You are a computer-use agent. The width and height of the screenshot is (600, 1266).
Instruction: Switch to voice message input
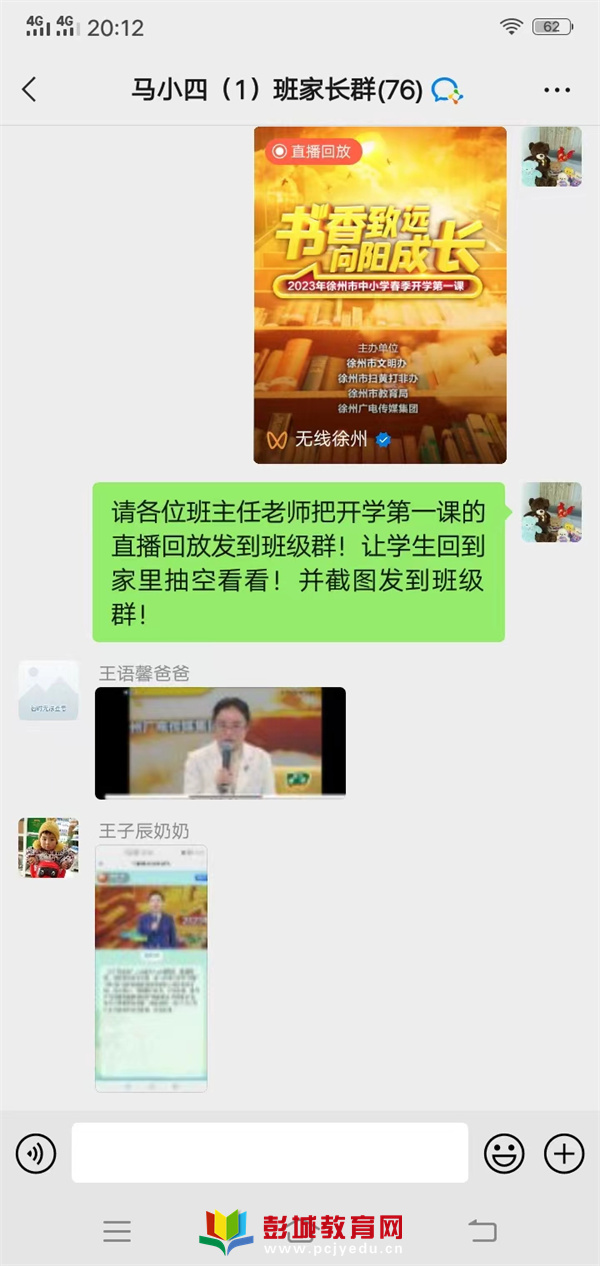pyautogui.click(x=36, y=1154)
